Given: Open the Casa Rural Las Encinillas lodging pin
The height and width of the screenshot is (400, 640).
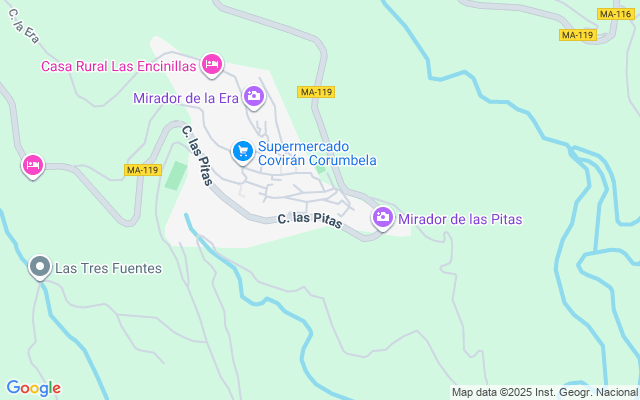Looking at the screenshot, I should 212,65.
